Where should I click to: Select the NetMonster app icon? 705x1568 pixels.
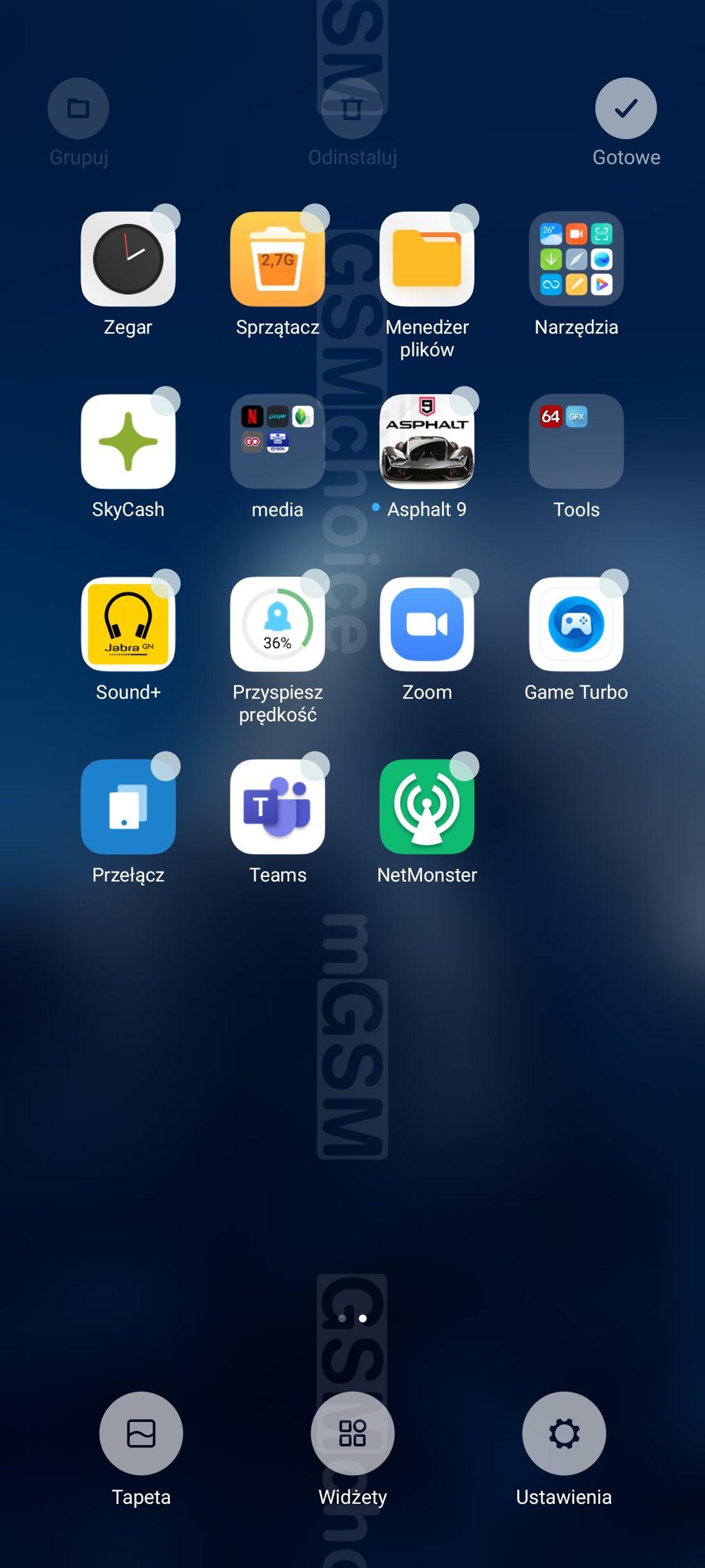click(x=427, y=807)
